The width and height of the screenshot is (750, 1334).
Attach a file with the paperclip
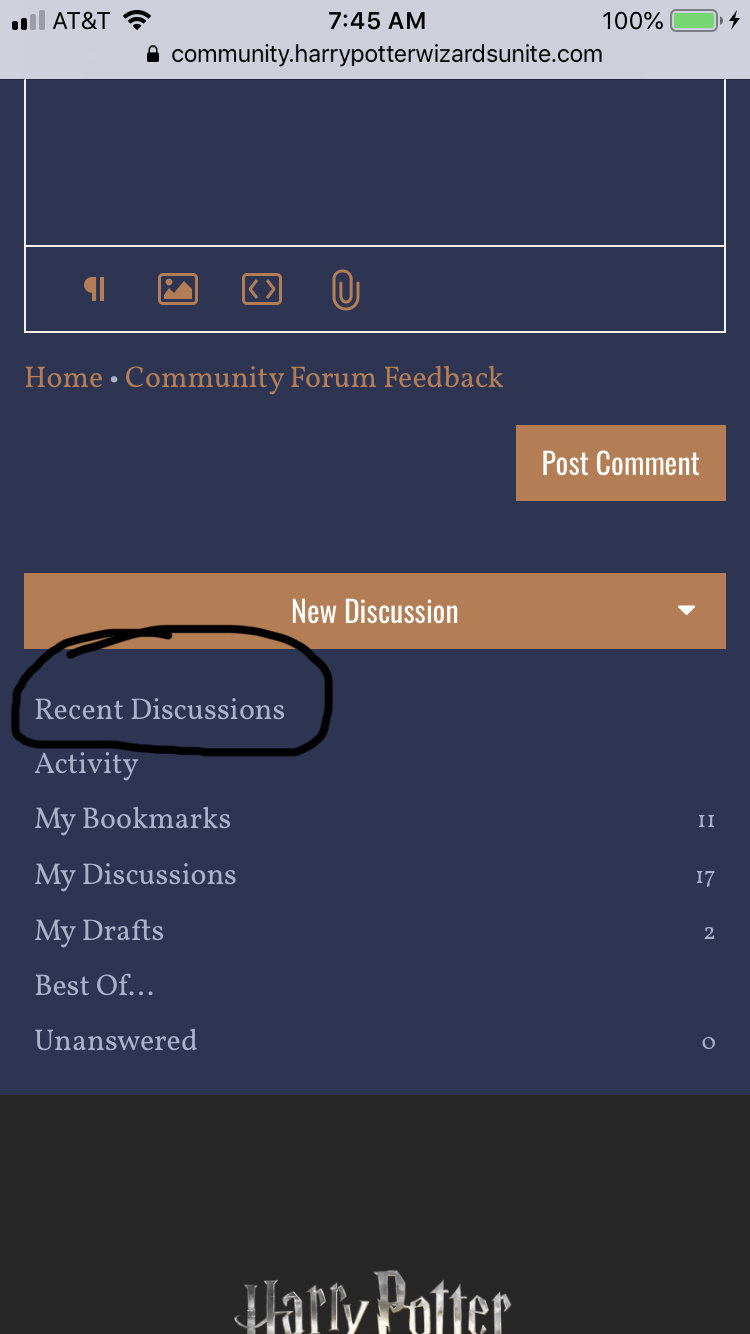345,291
